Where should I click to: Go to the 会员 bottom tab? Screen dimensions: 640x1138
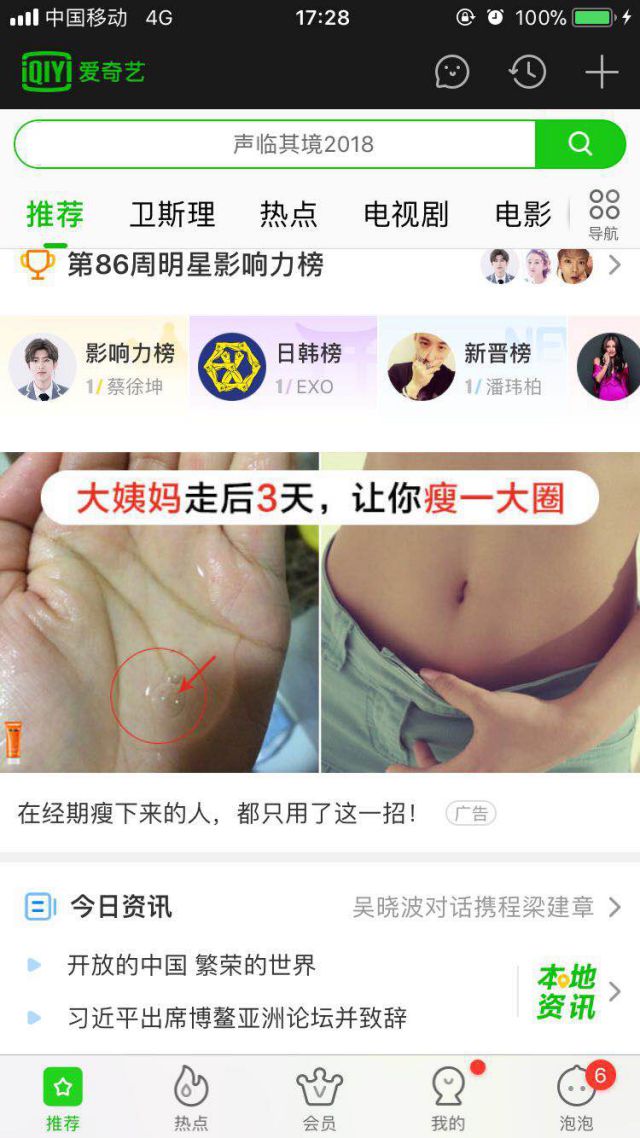(320, 1097)
